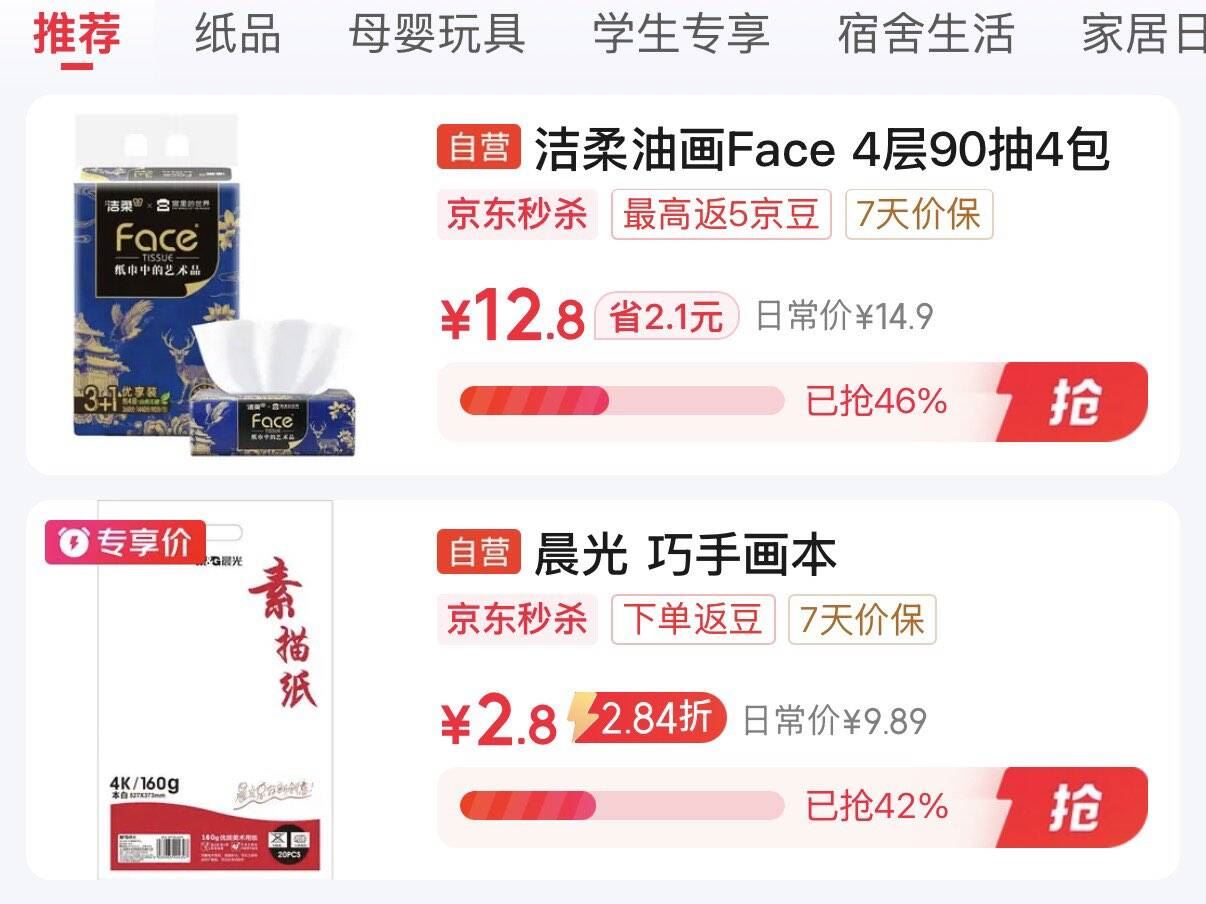Grab the 晨光 巧手画本 deal with 抢
This screenshot has width=1206, height=904.
[x=1072, y=807]
